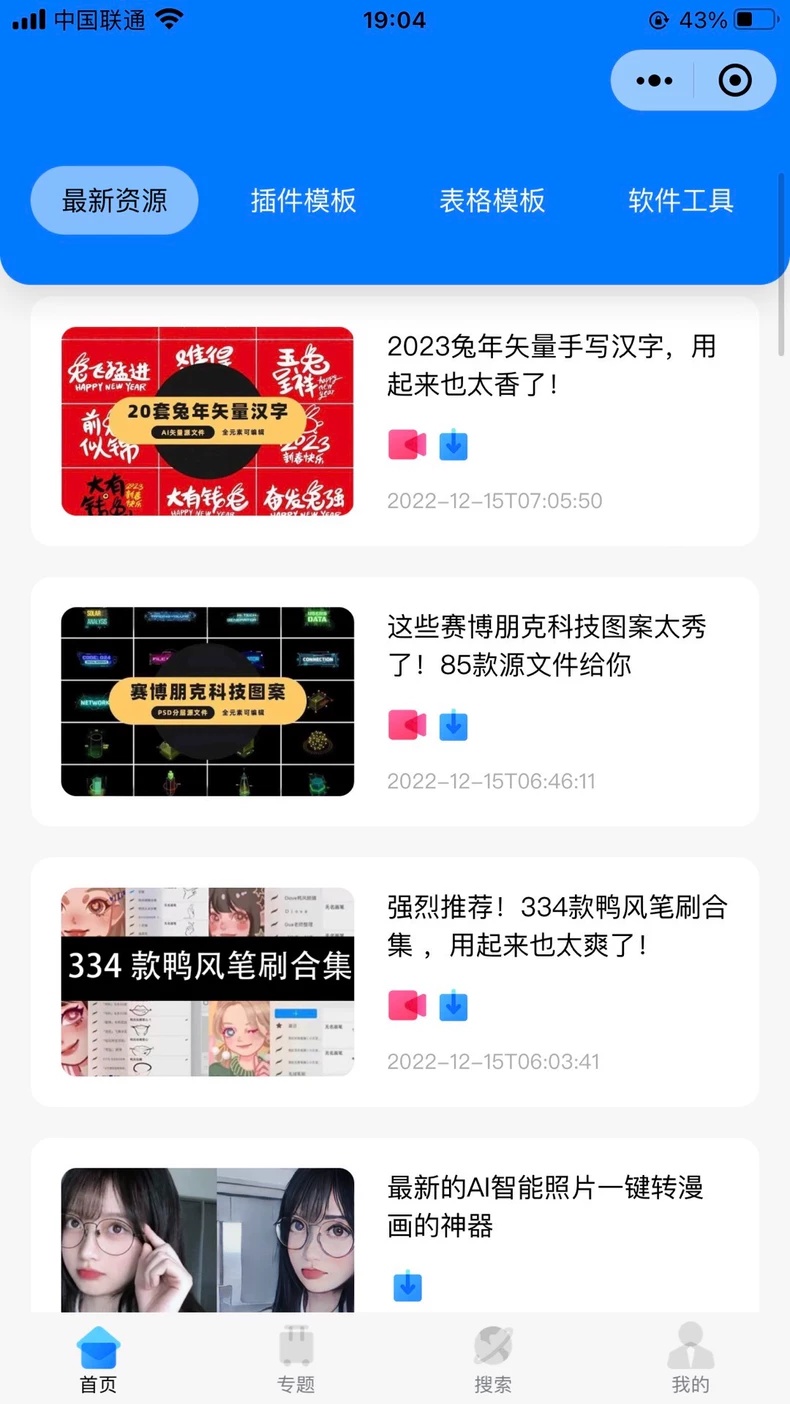This screenshot has width=790, height=1404.
Task: Open the mini program three-dot menu
Action: pyautogui.click(x=654, y=80)
